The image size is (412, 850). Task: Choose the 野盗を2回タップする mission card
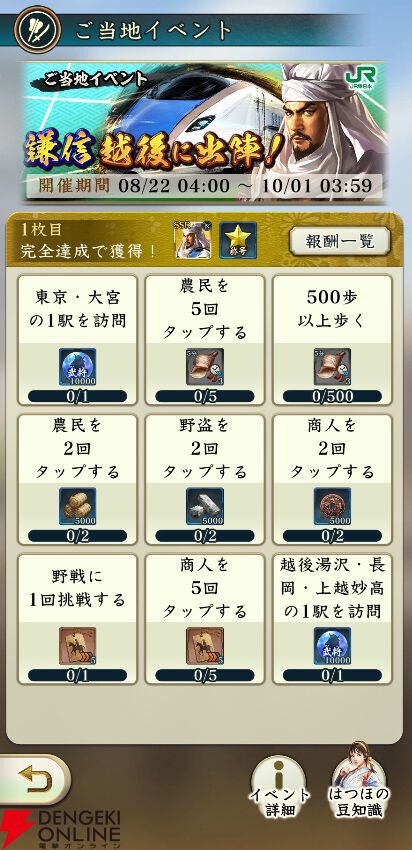coord(205,479)
